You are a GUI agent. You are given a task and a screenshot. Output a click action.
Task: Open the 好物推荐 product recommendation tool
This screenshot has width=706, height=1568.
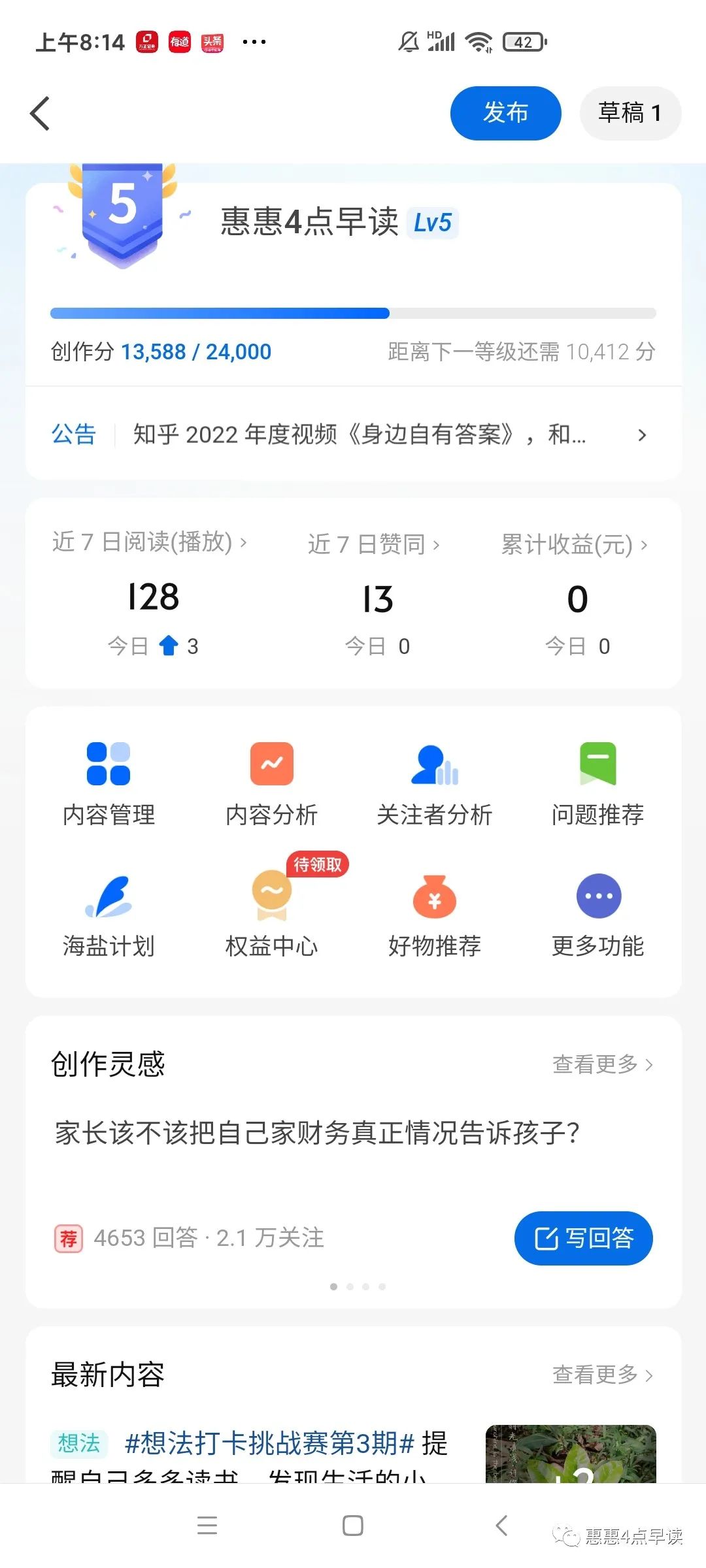pos(435,913)
